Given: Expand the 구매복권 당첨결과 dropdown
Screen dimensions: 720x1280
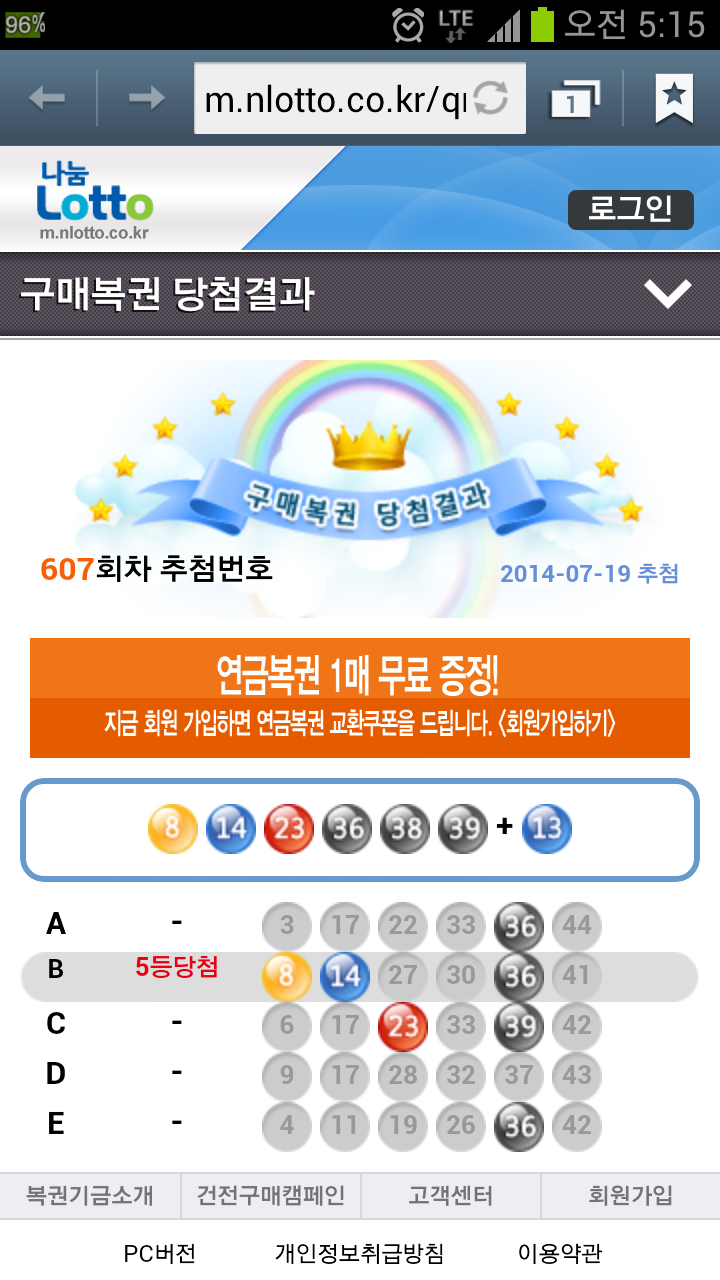Looking at the screenshot, I should pos(667,294).
